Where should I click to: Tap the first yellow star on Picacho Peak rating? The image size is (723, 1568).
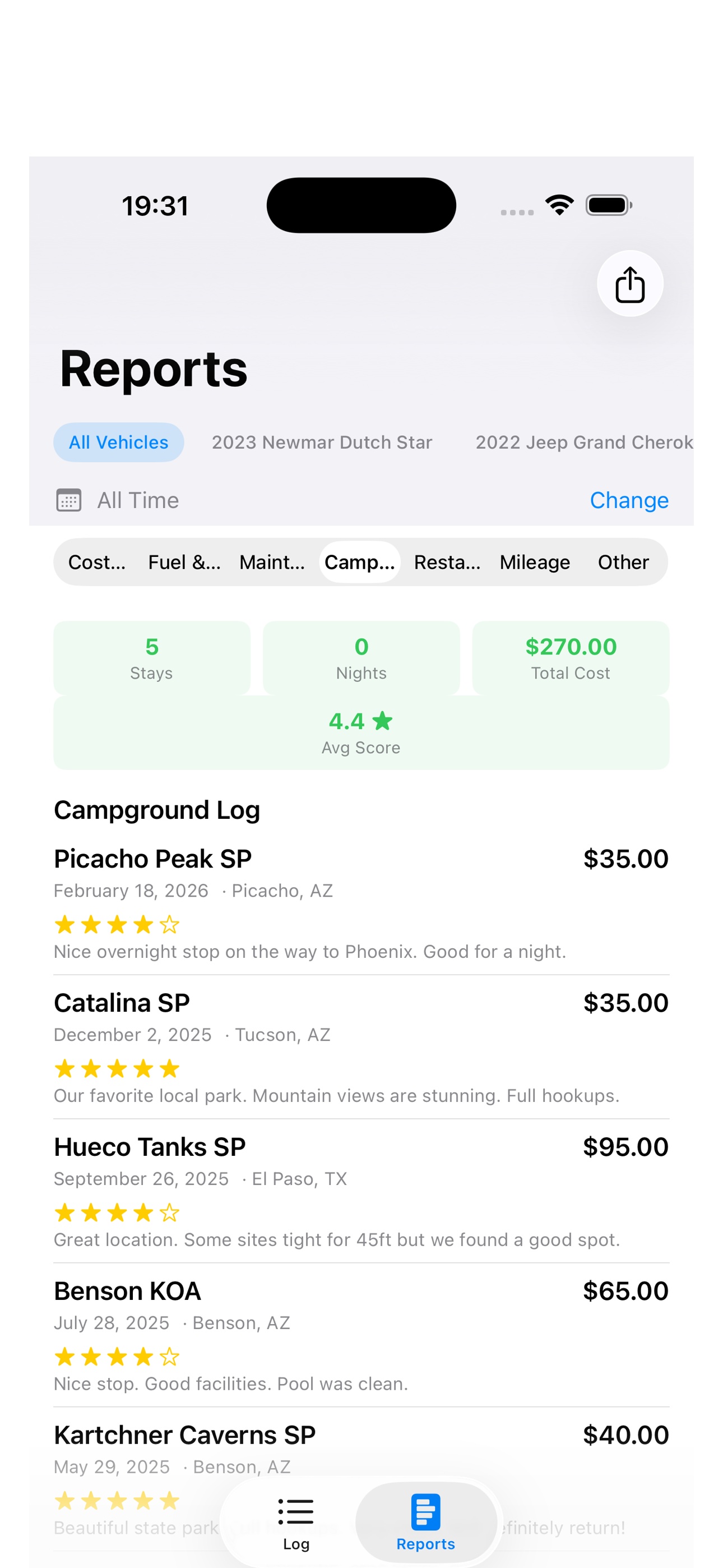tap(66, 924)
